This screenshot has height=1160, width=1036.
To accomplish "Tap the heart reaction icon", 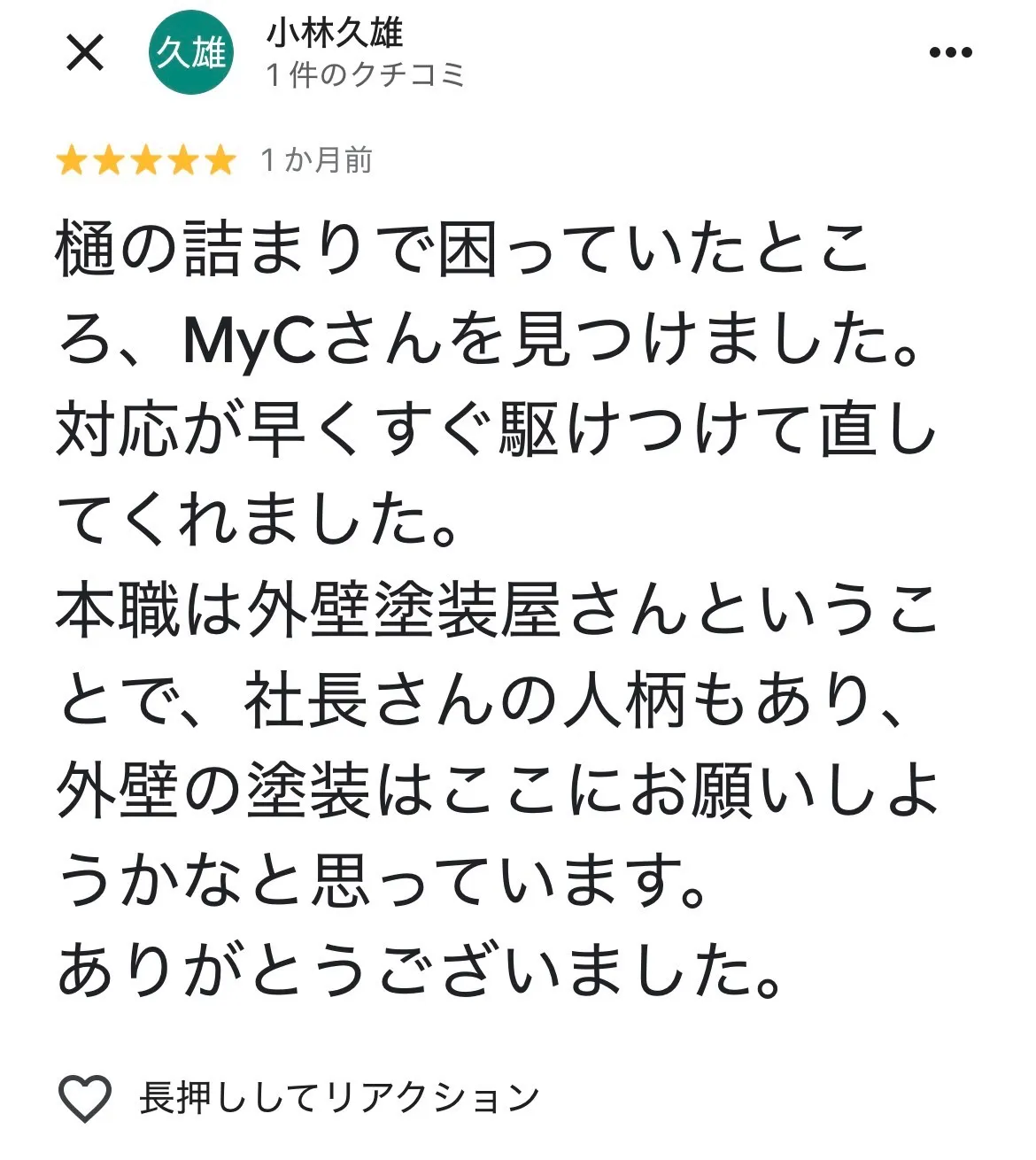I will 85,1098.
